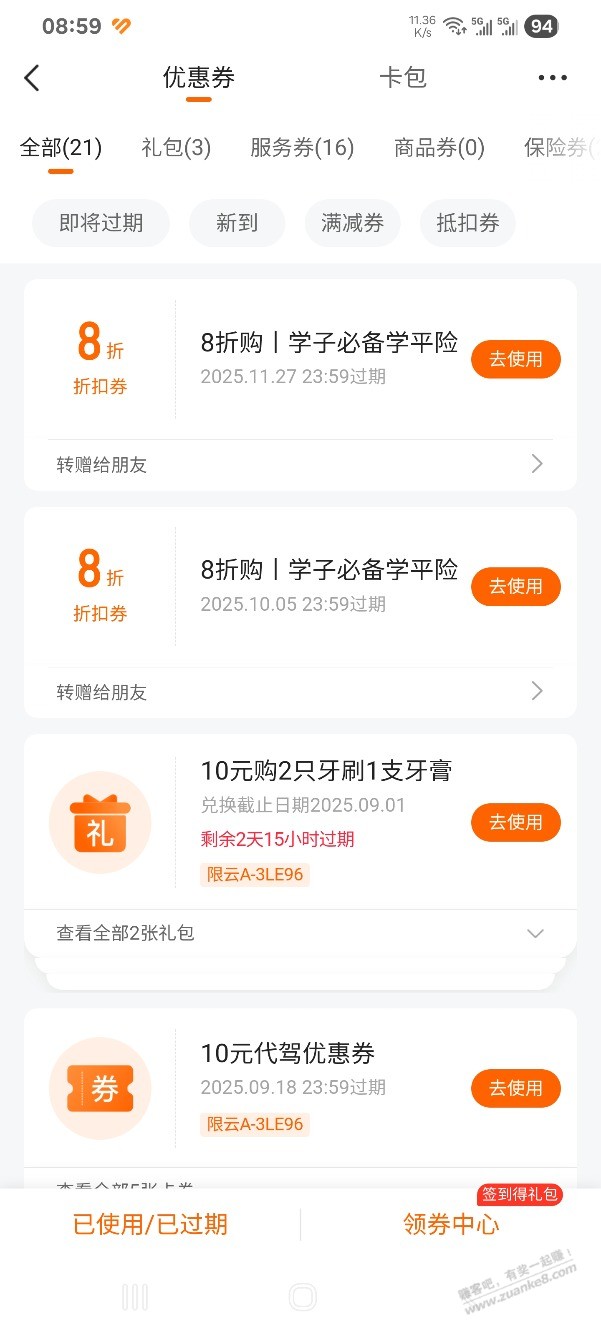Open the 商品券(0) tab
The height and width of the screenshot is (1334, 601).
[x=439, y=148]
